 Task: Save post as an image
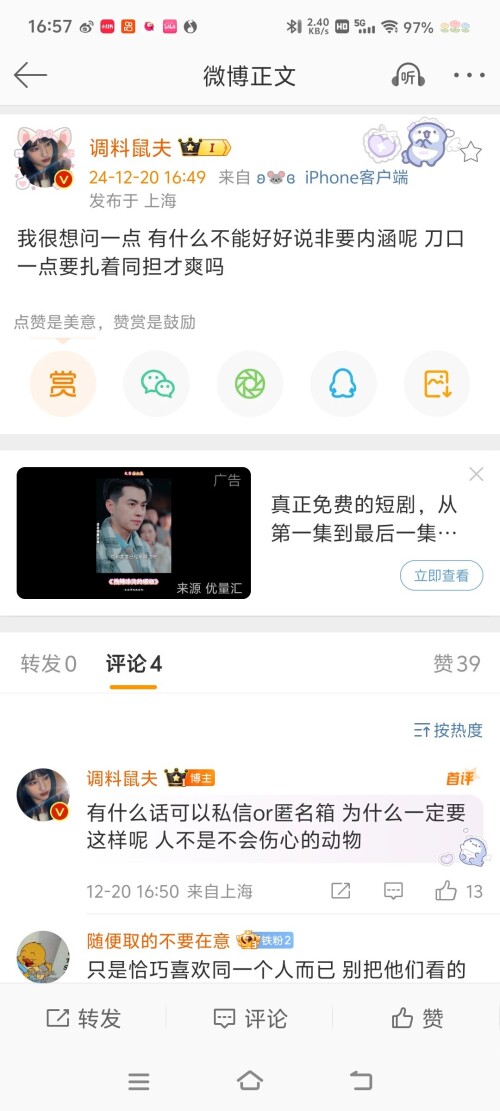click(x=437, y=383)
